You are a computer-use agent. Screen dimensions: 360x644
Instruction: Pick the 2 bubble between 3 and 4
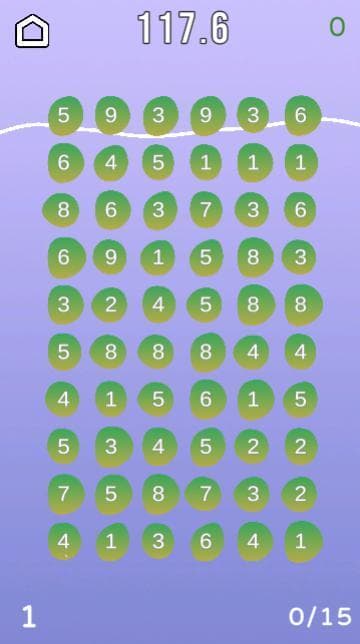(110, 305)
